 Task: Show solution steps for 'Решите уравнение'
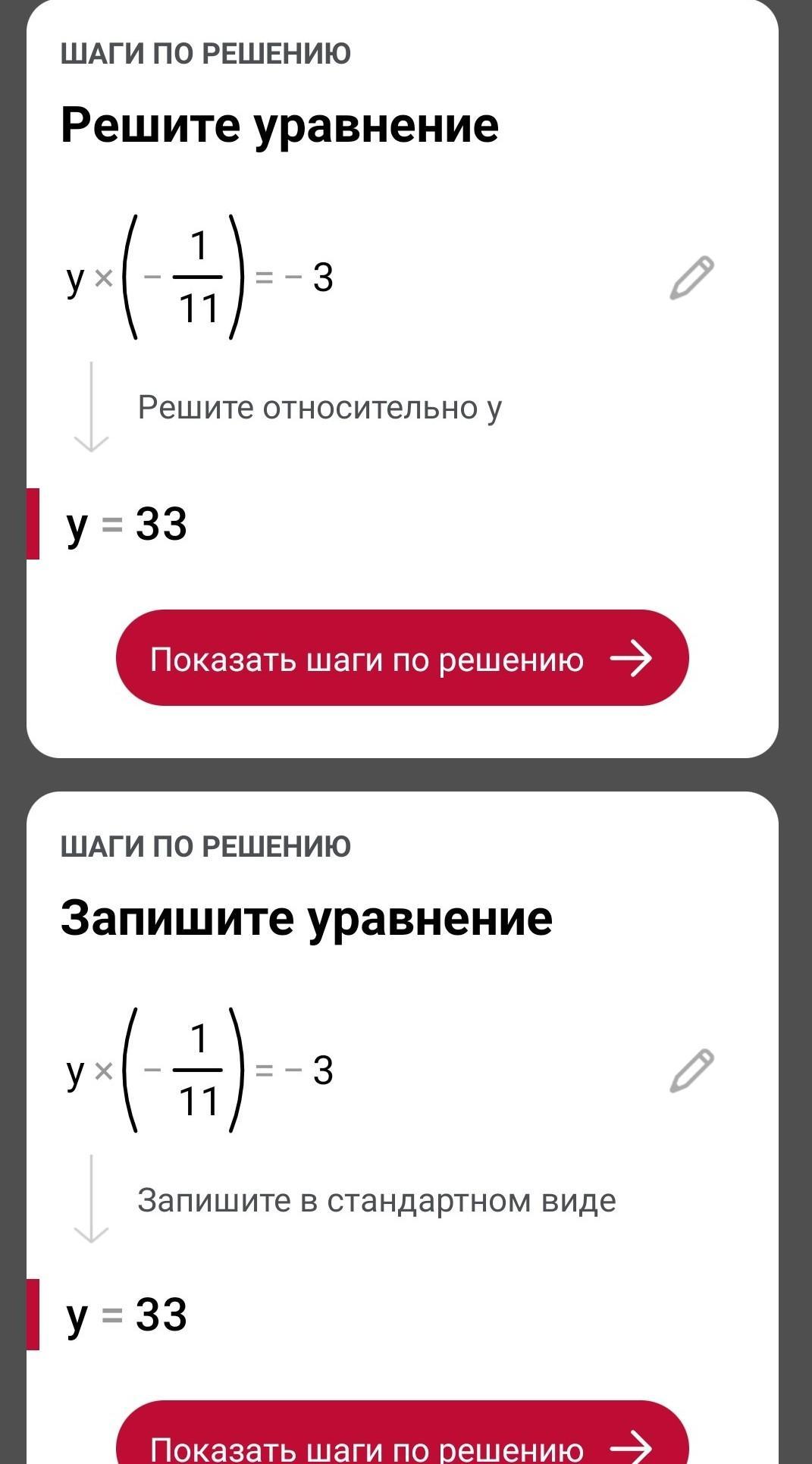402,657
